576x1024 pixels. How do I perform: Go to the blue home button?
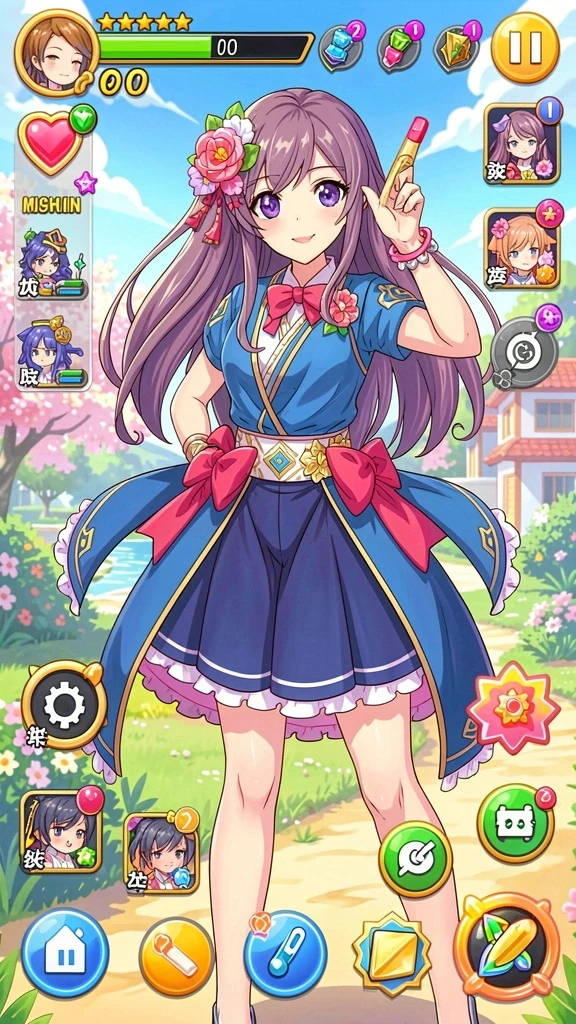(x=65, y=952)
